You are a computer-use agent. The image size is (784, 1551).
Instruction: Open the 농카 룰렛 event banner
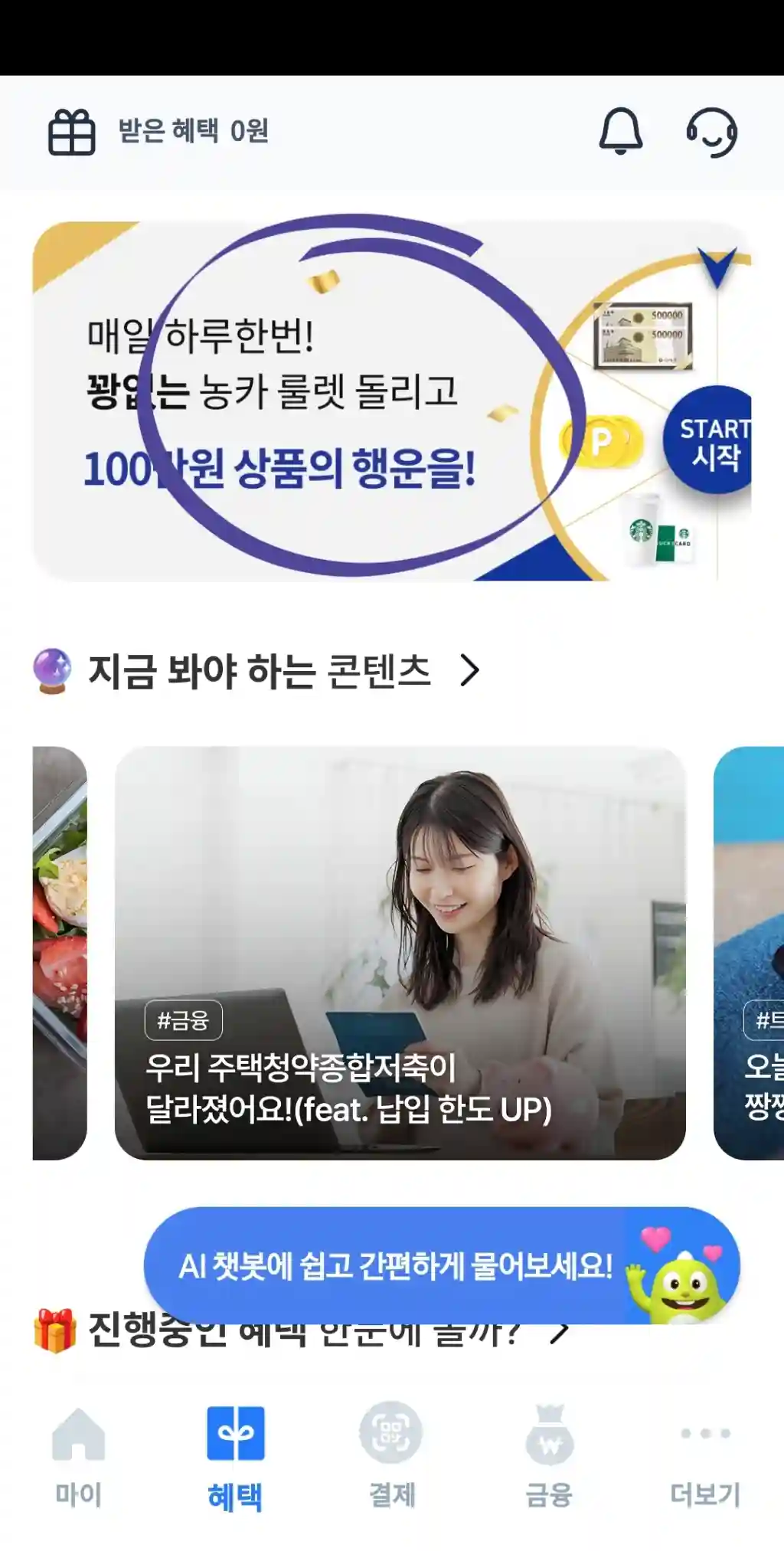click(x=391, y=401)
